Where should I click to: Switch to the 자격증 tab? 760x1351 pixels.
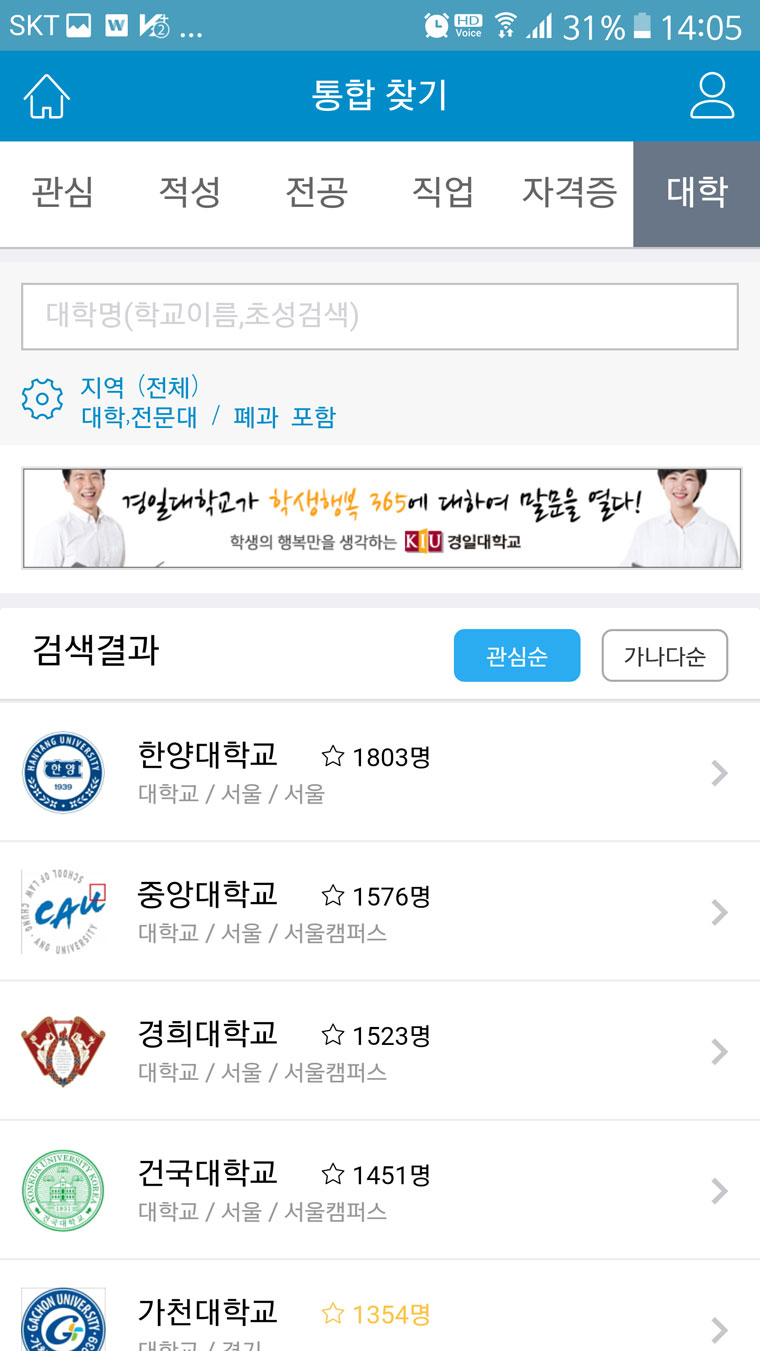click(569, 192)
